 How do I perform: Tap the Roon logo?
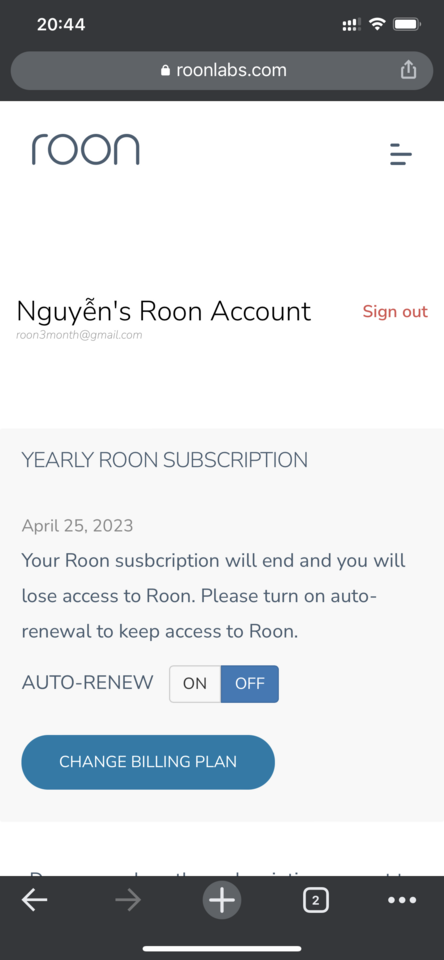click(x=86, y=149)
